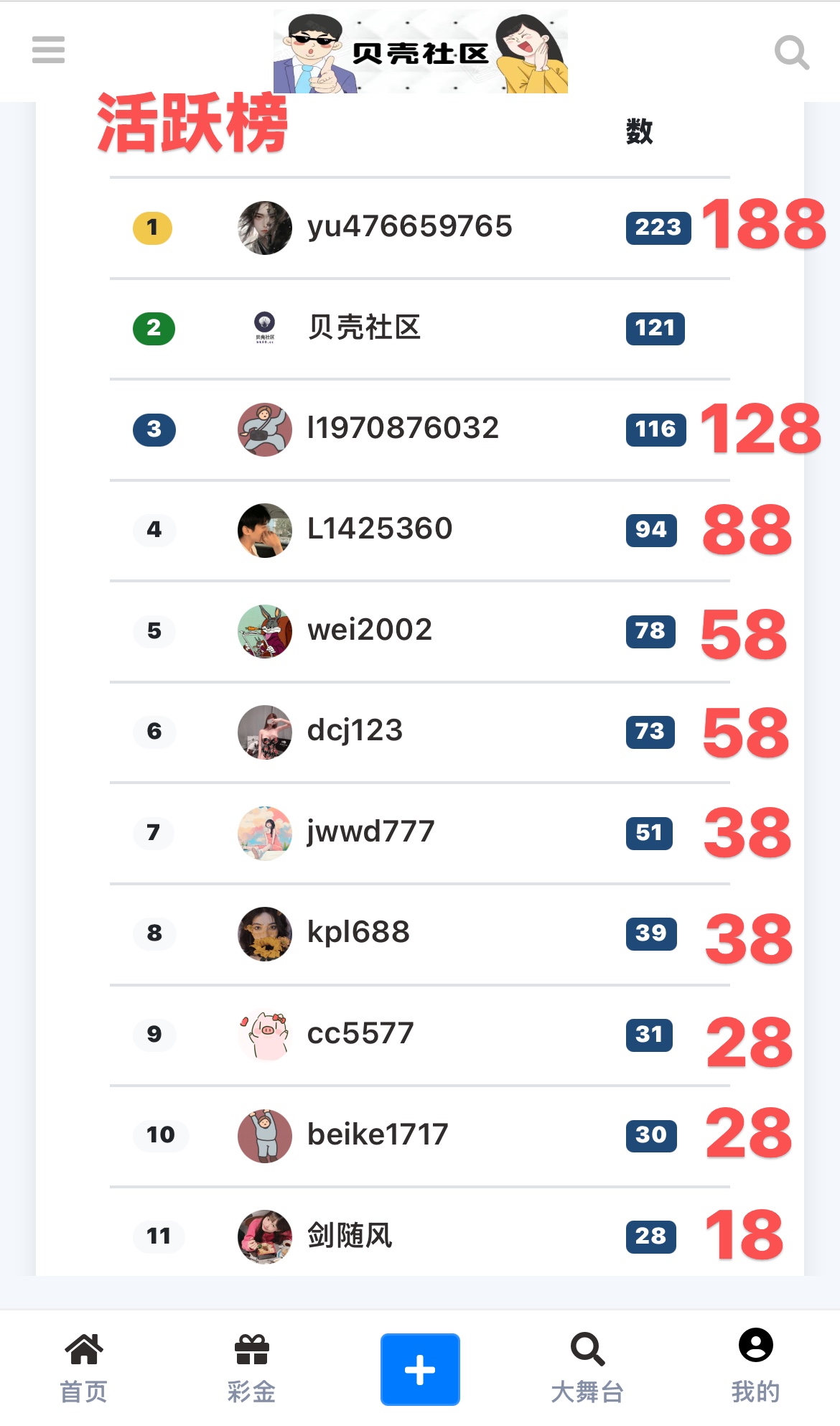Open cc5577's profile row
The height and width of the screenshot is (1426, 840).
360,1034
